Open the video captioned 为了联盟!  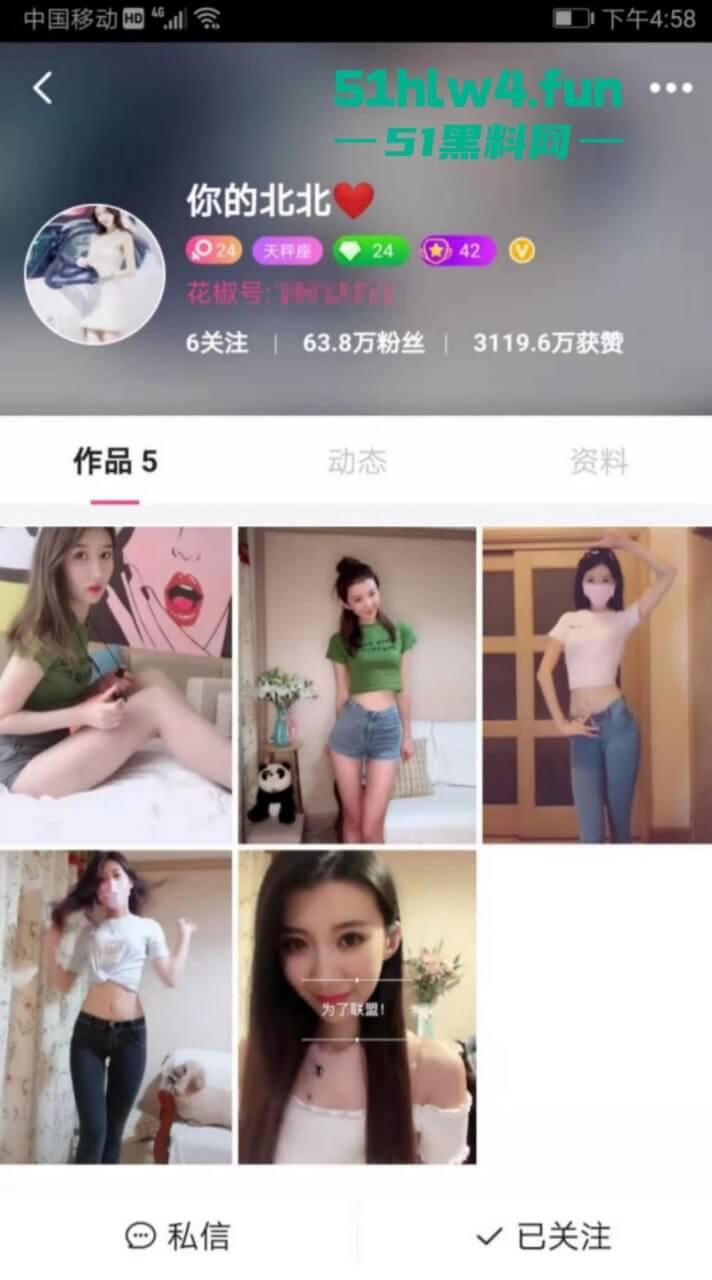pyautogui.click(x=357, y=1007)
